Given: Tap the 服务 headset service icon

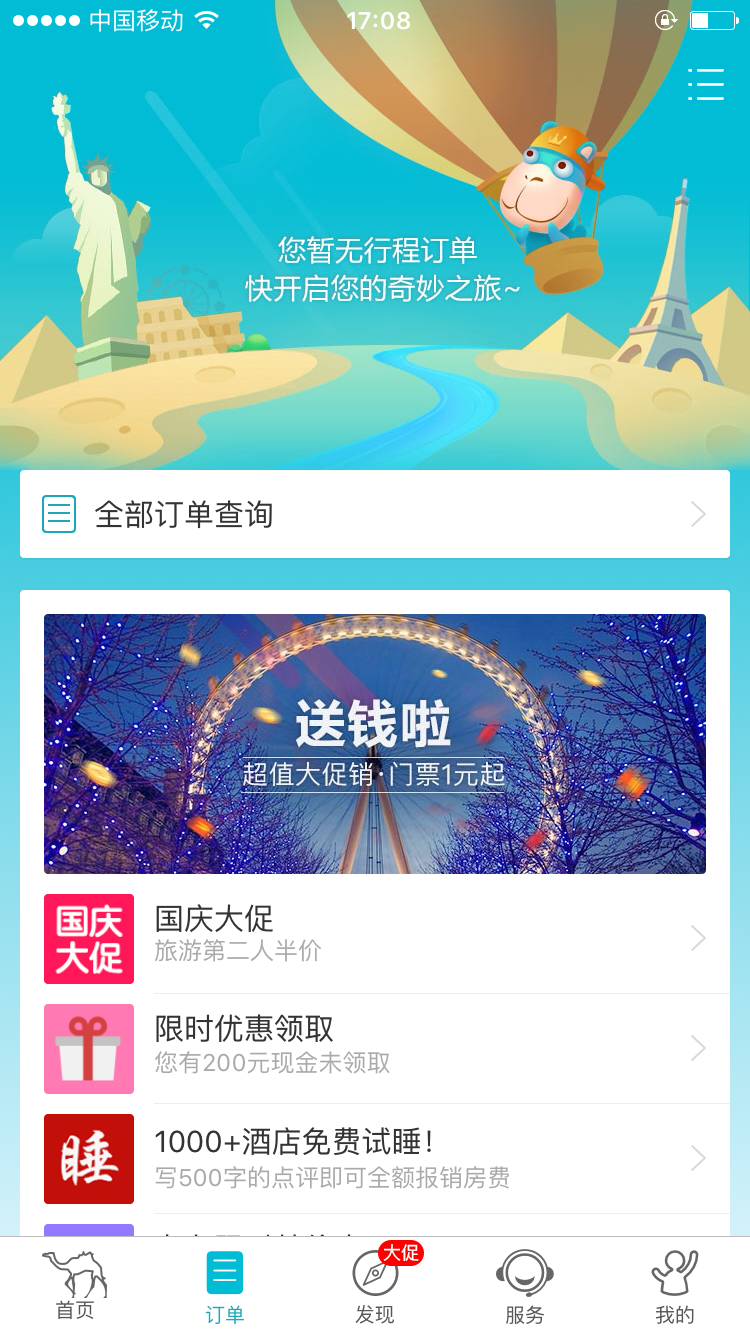Looking at the screenshot, I should pos(525,1271).
